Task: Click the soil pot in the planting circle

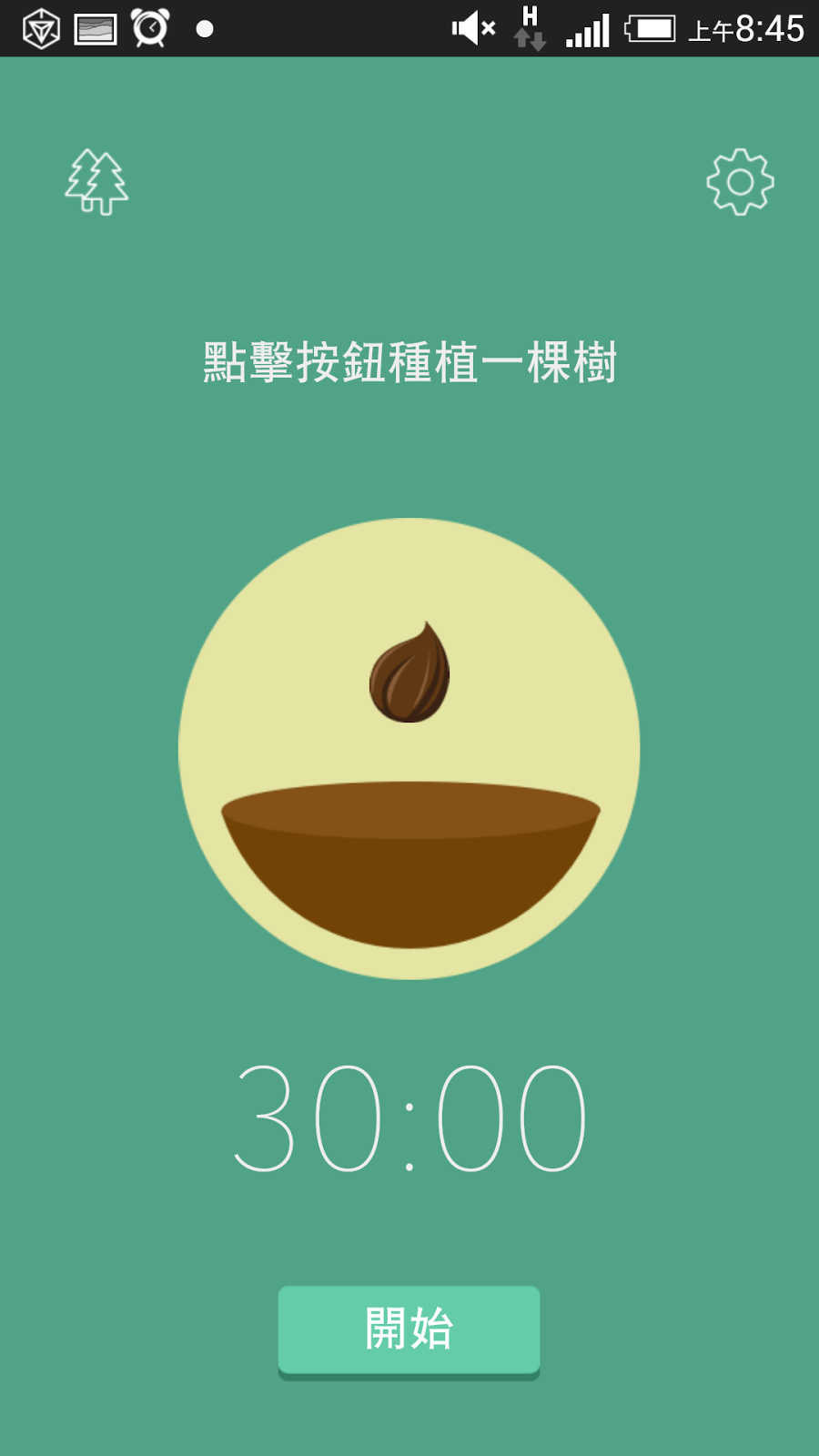Action: (408, 864)
